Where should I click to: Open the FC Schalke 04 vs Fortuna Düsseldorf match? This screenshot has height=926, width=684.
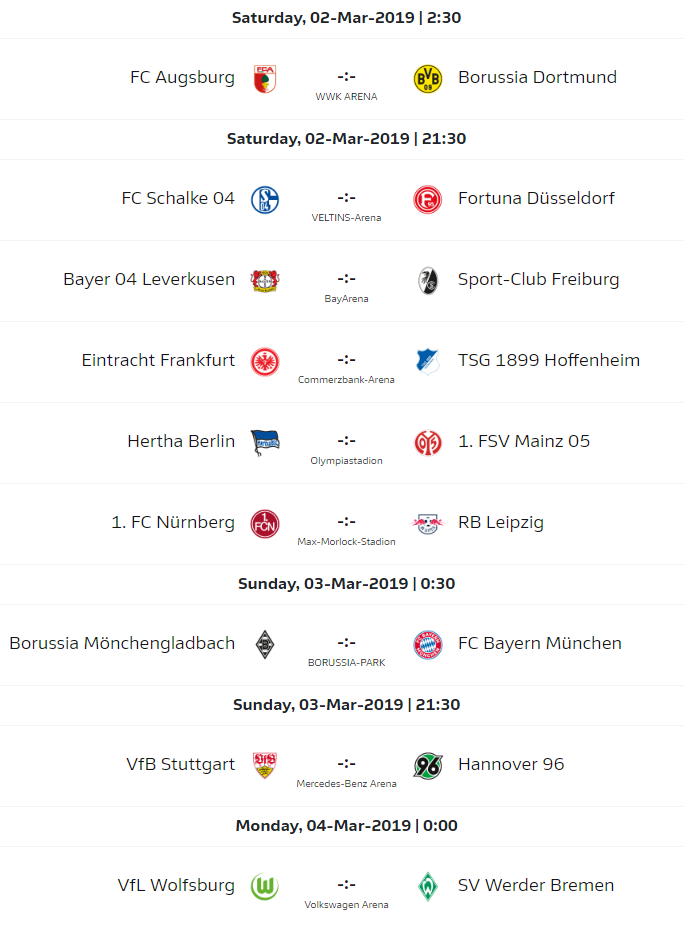click(346, 200)
